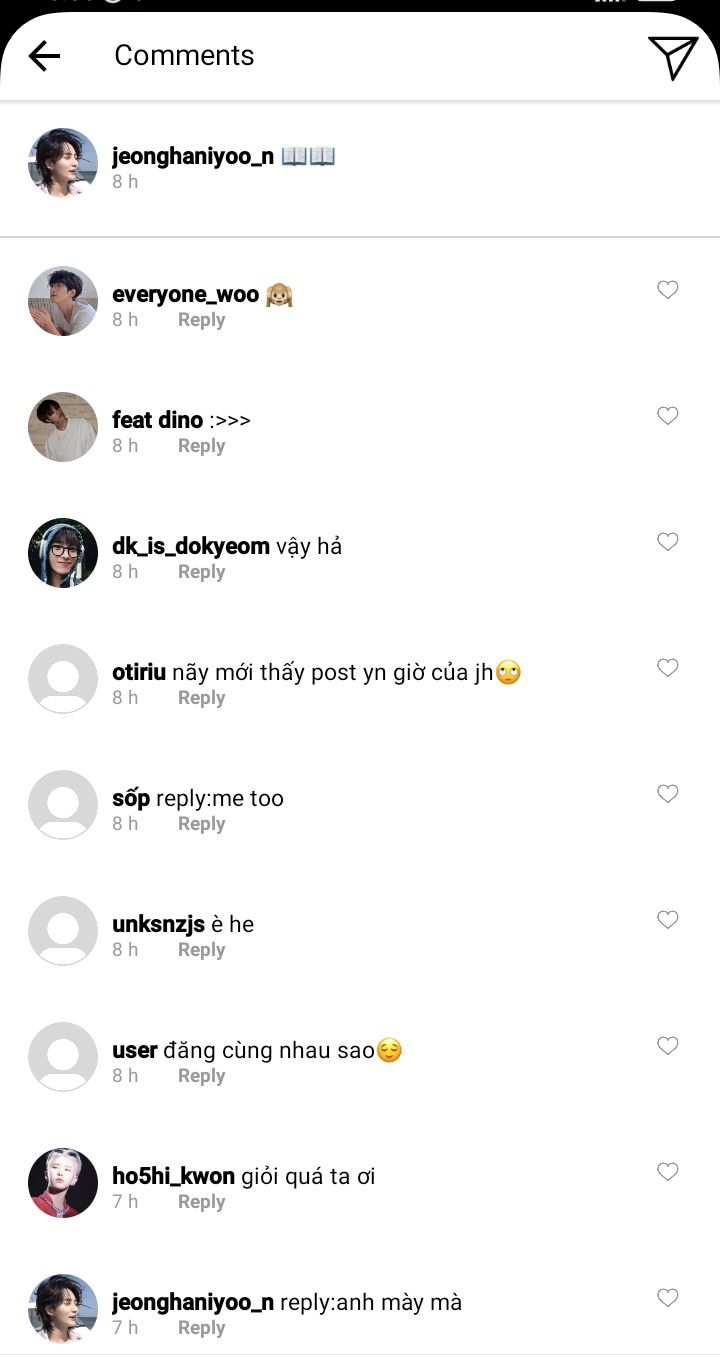Image resolution: width=720 pixels, height=1357 pixels.
Task: Open jeonghaniyoo_n's username in the caption
Action: tap(193, 156)
